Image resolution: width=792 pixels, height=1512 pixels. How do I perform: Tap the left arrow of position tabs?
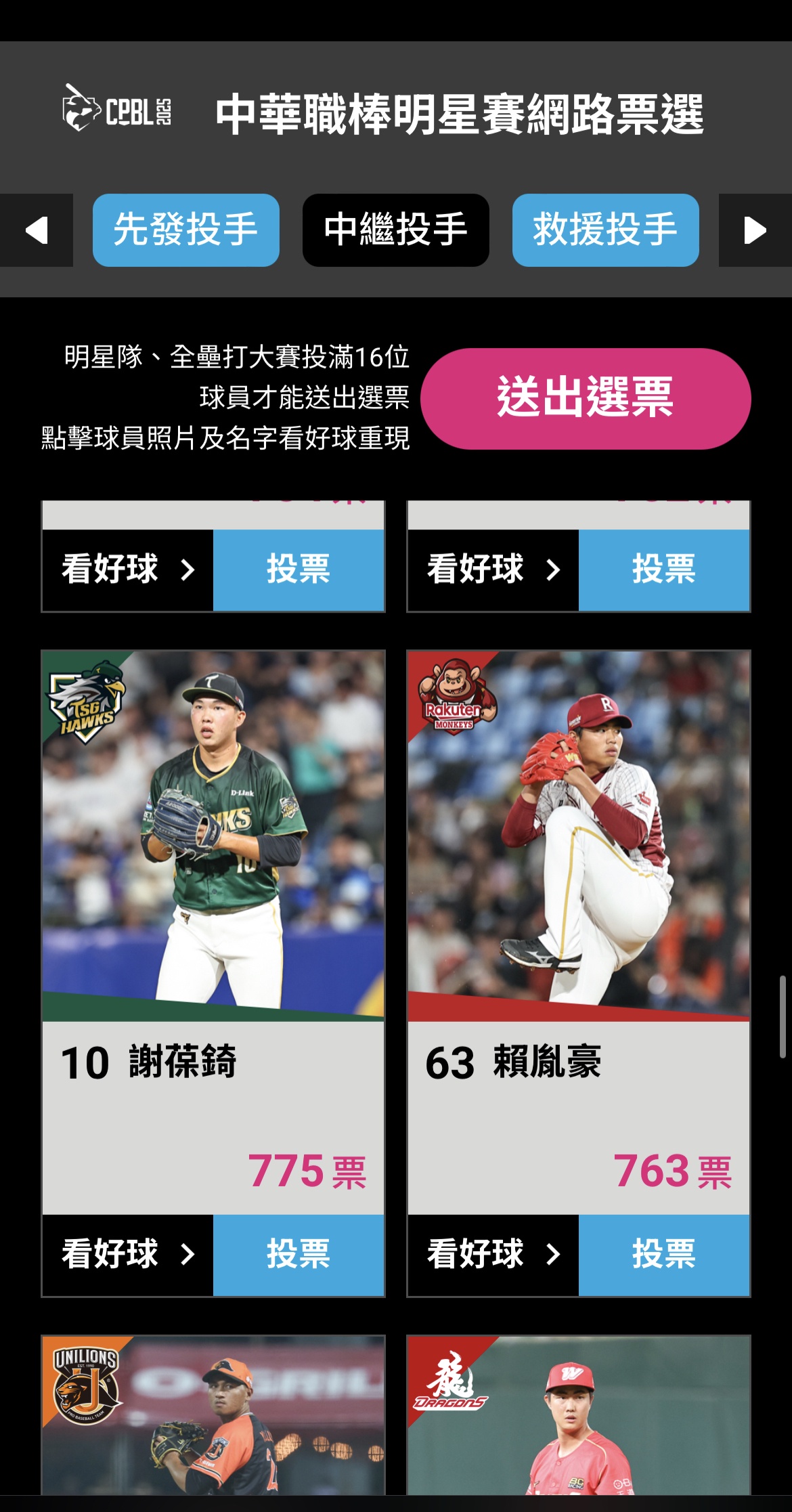37,230
